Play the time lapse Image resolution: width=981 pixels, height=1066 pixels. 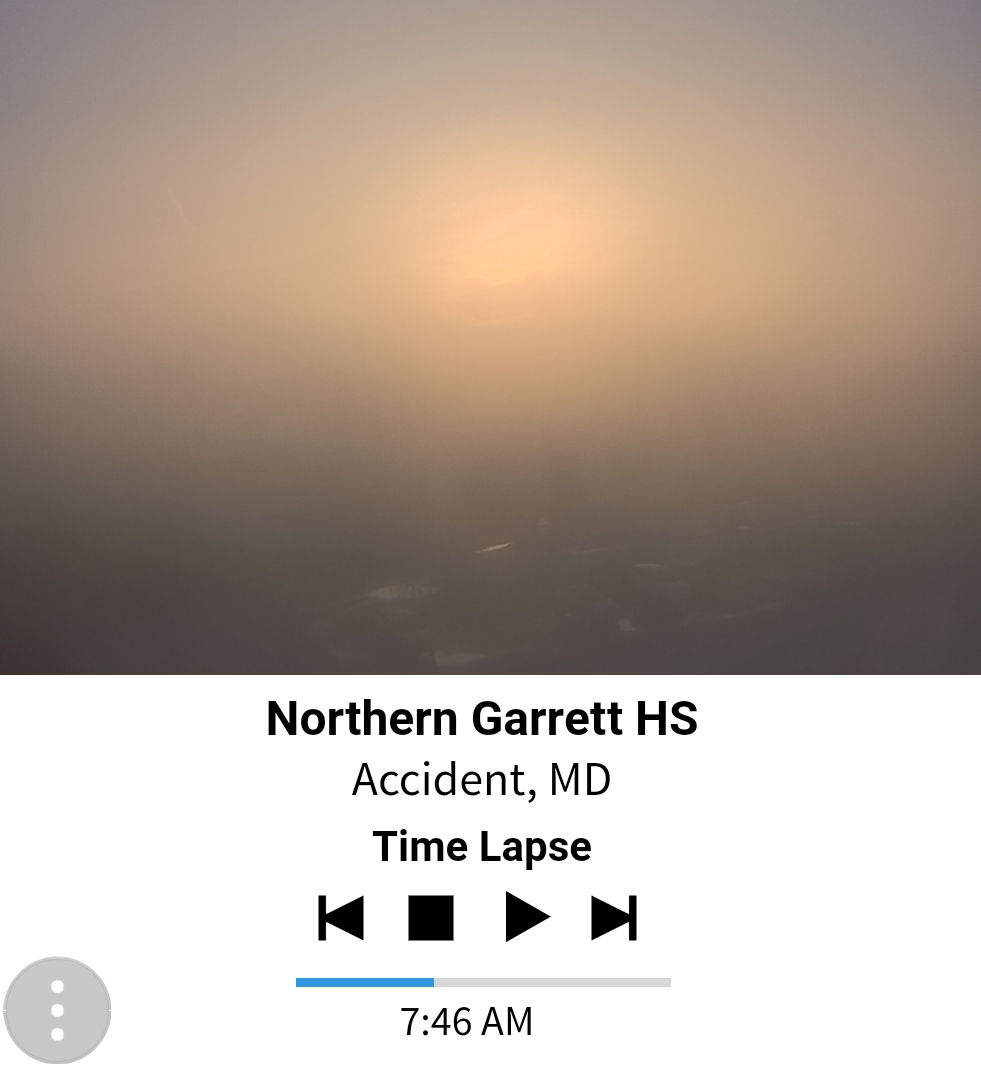click(527, 917)
